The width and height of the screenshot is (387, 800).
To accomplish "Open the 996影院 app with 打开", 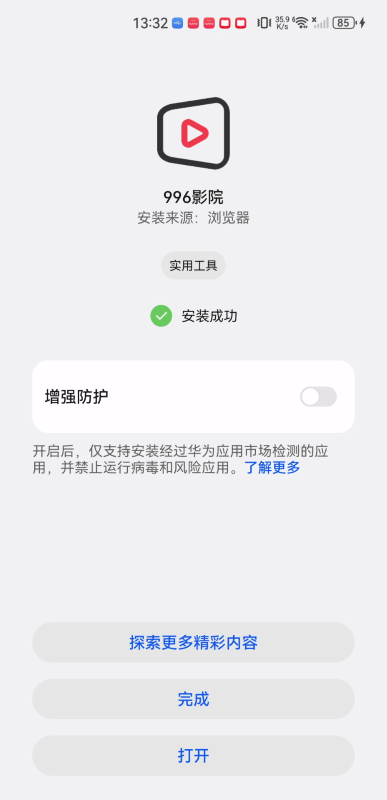I will pos(193,756).
